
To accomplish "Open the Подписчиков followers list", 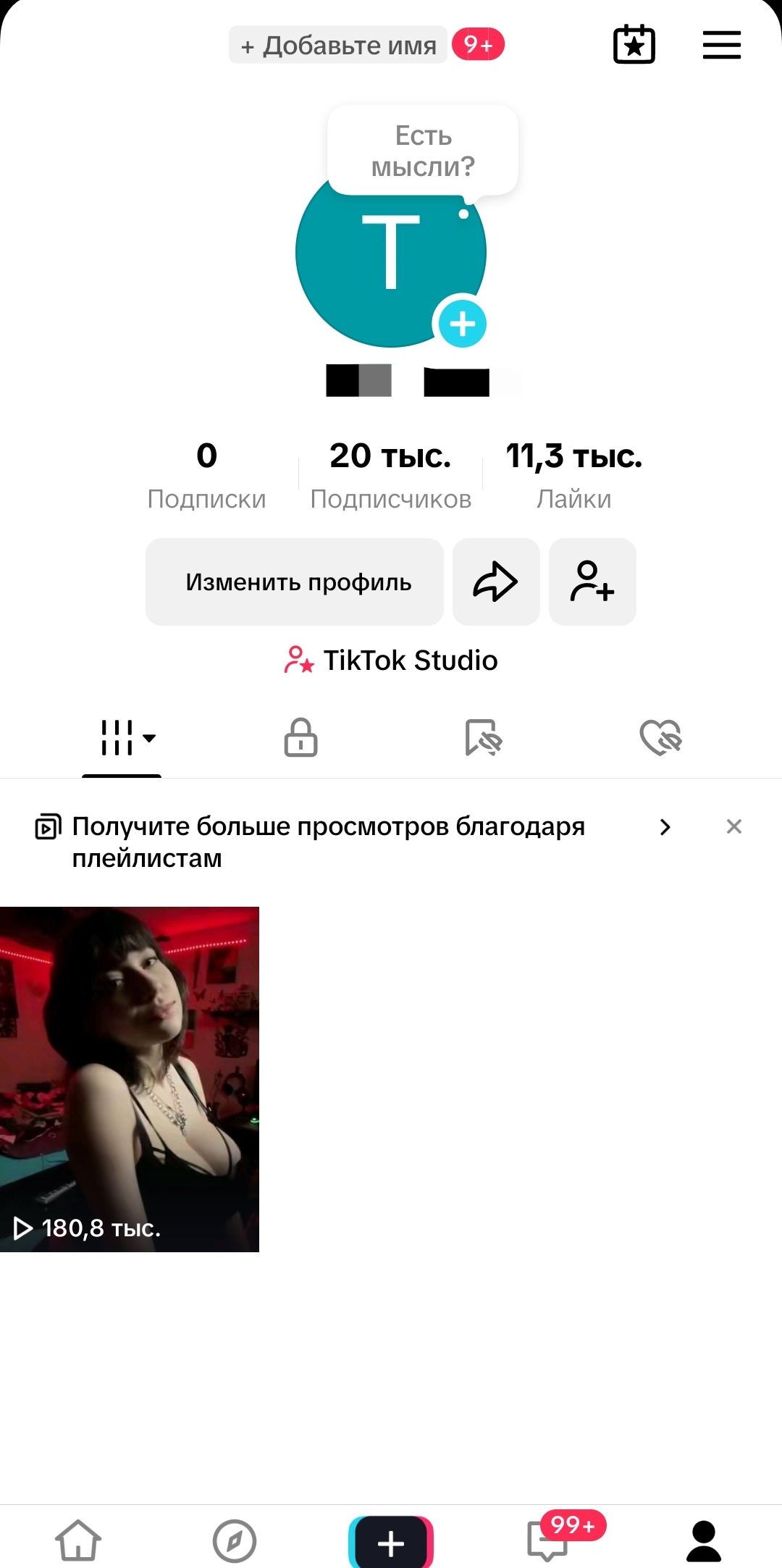I will click(x=390, y=475).
